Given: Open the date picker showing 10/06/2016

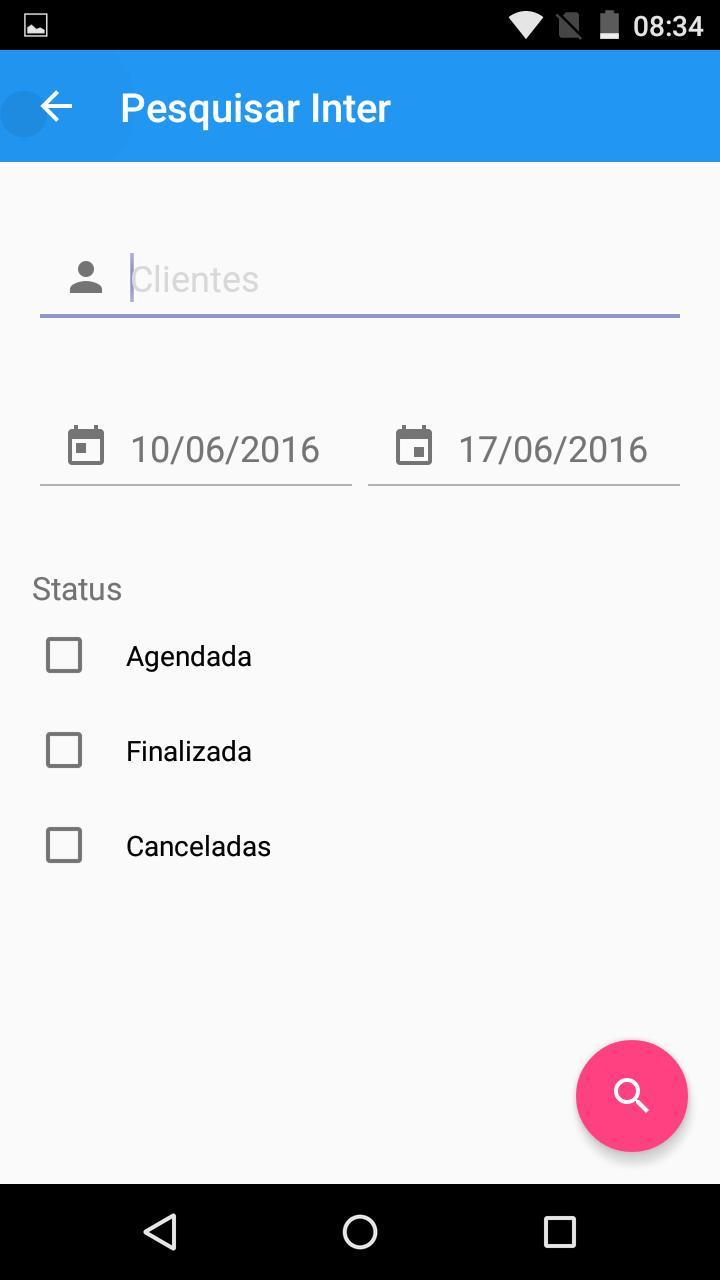Looking at the screenshot, I should coord(224,449).
